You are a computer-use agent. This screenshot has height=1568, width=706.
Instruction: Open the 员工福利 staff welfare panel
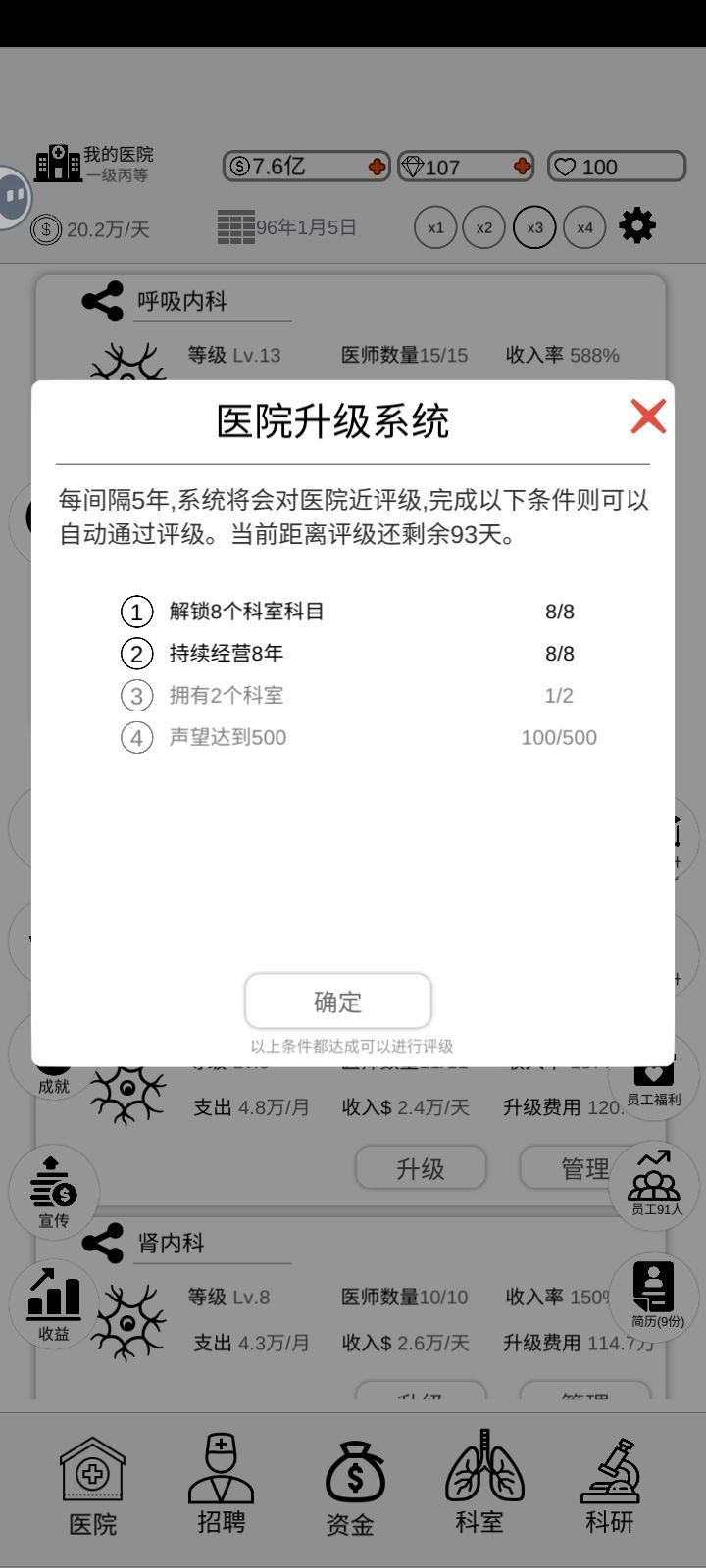653,1076
